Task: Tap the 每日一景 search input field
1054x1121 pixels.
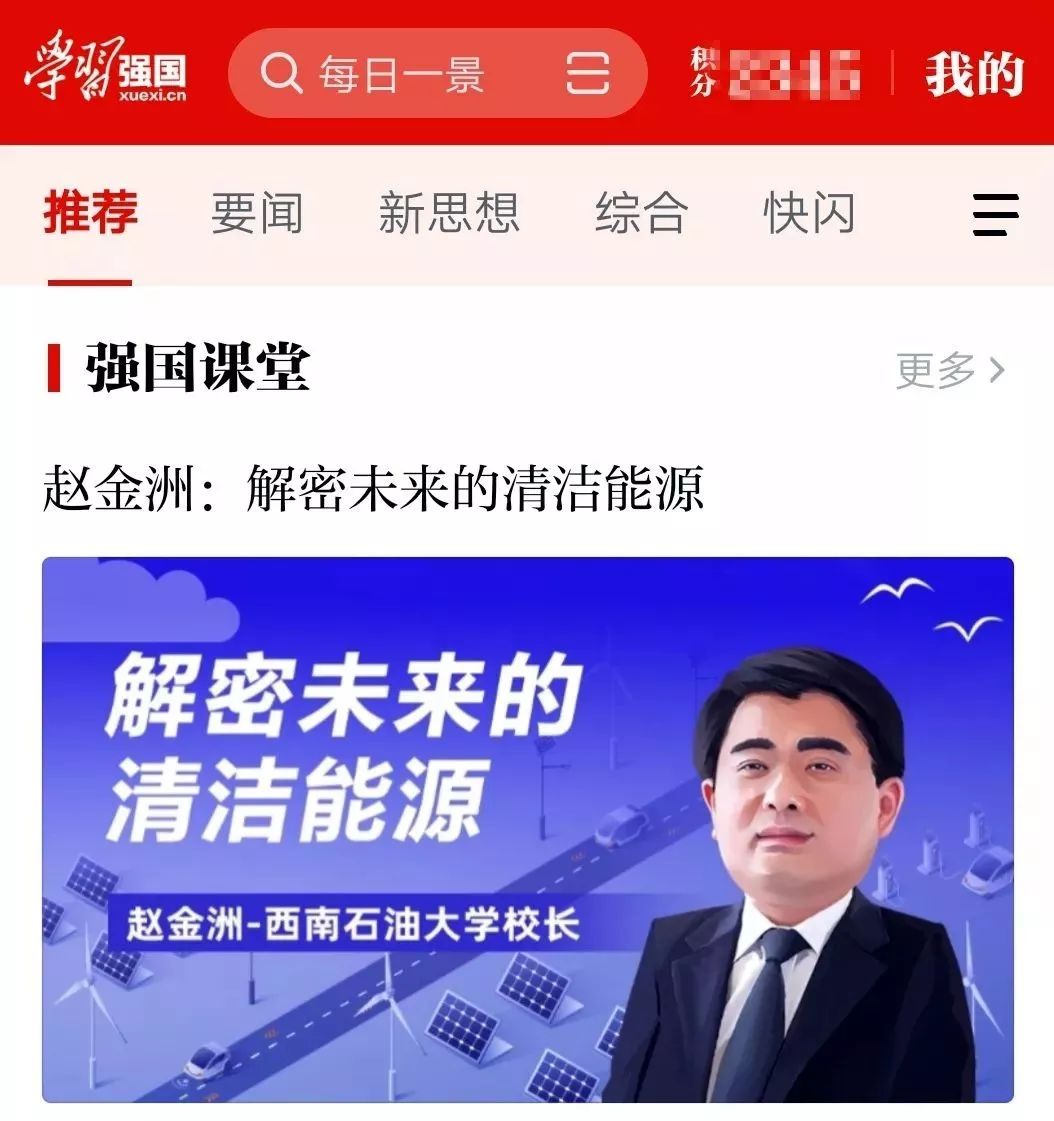Action: tap(400, 73)
